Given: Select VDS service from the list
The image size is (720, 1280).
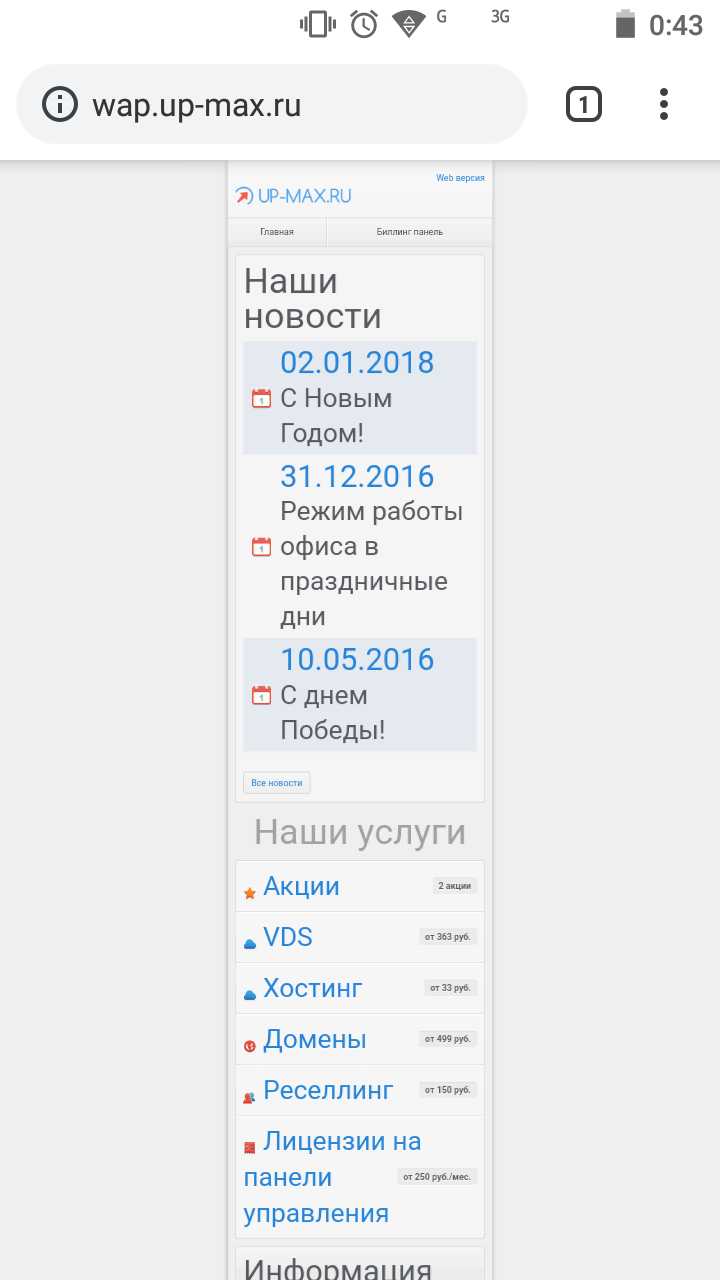Looking at the screenshot, I should click(x=288, y=938).
